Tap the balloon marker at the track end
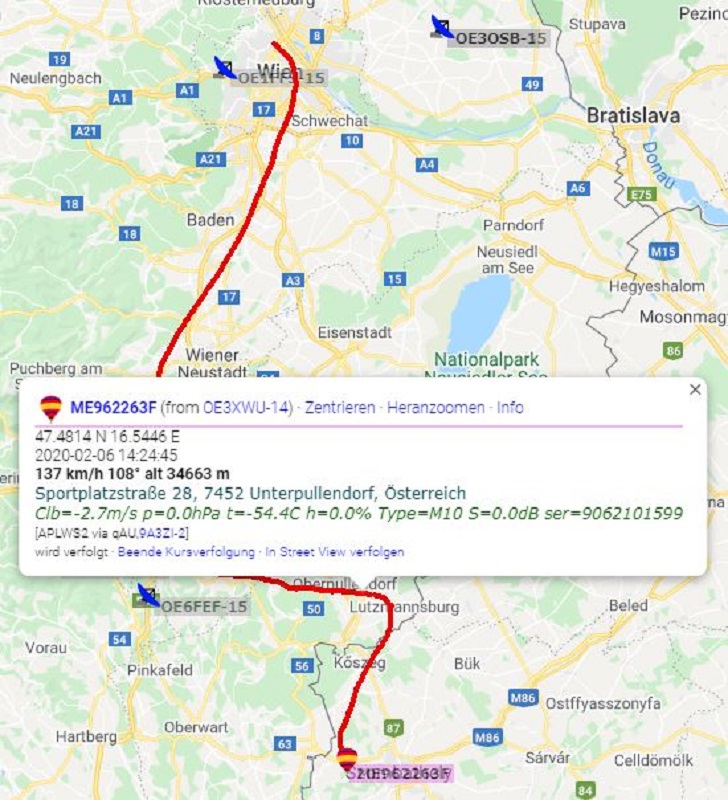 coord(347,757)
